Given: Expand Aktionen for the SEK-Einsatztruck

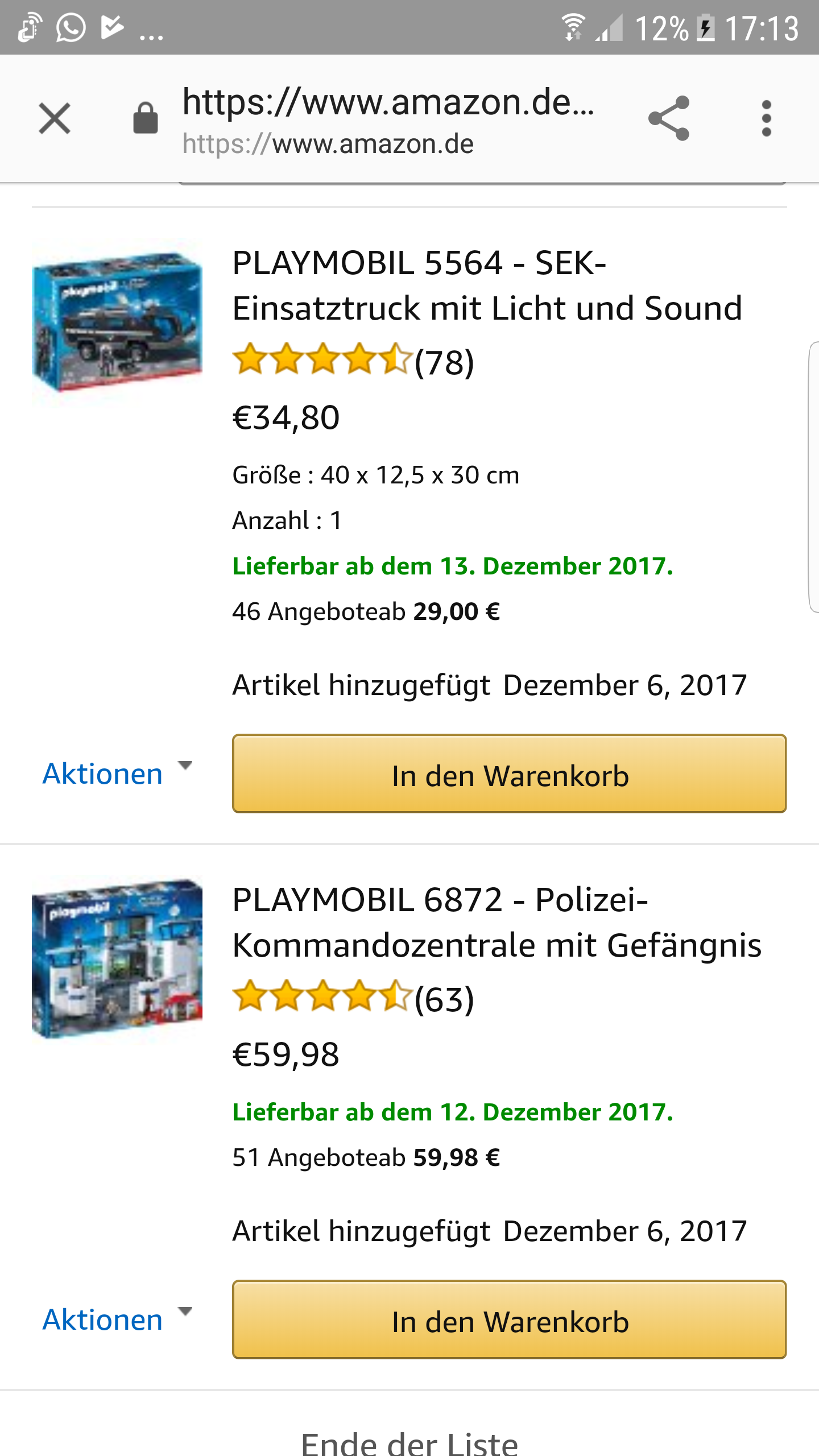Looking at the screenshot, I should 118,773.
